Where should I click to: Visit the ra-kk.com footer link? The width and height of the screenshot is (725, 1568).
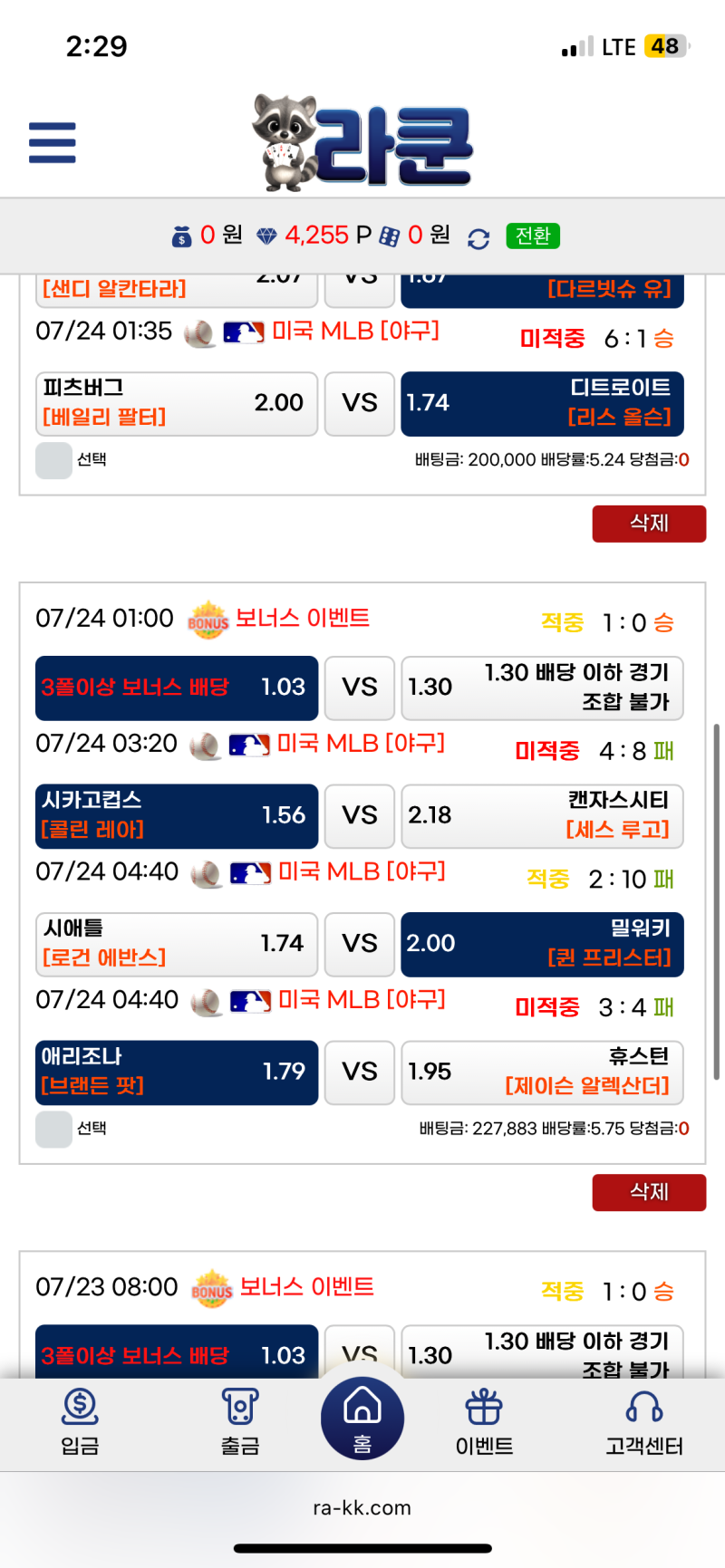[362, 1507]
